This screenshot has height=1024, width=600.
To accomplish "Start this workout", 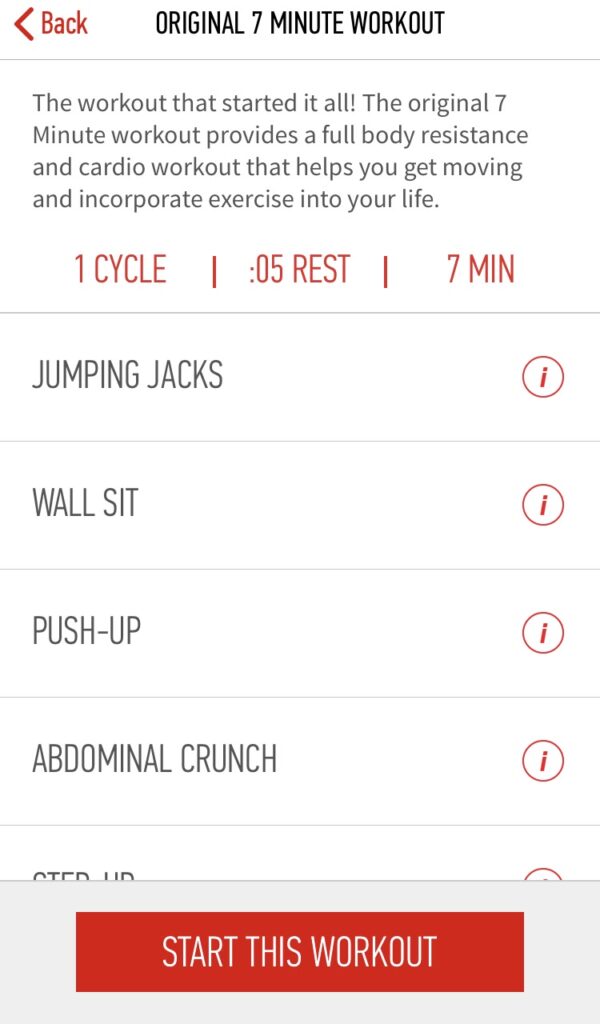I will pyautogui.click(x=300, y=952).
